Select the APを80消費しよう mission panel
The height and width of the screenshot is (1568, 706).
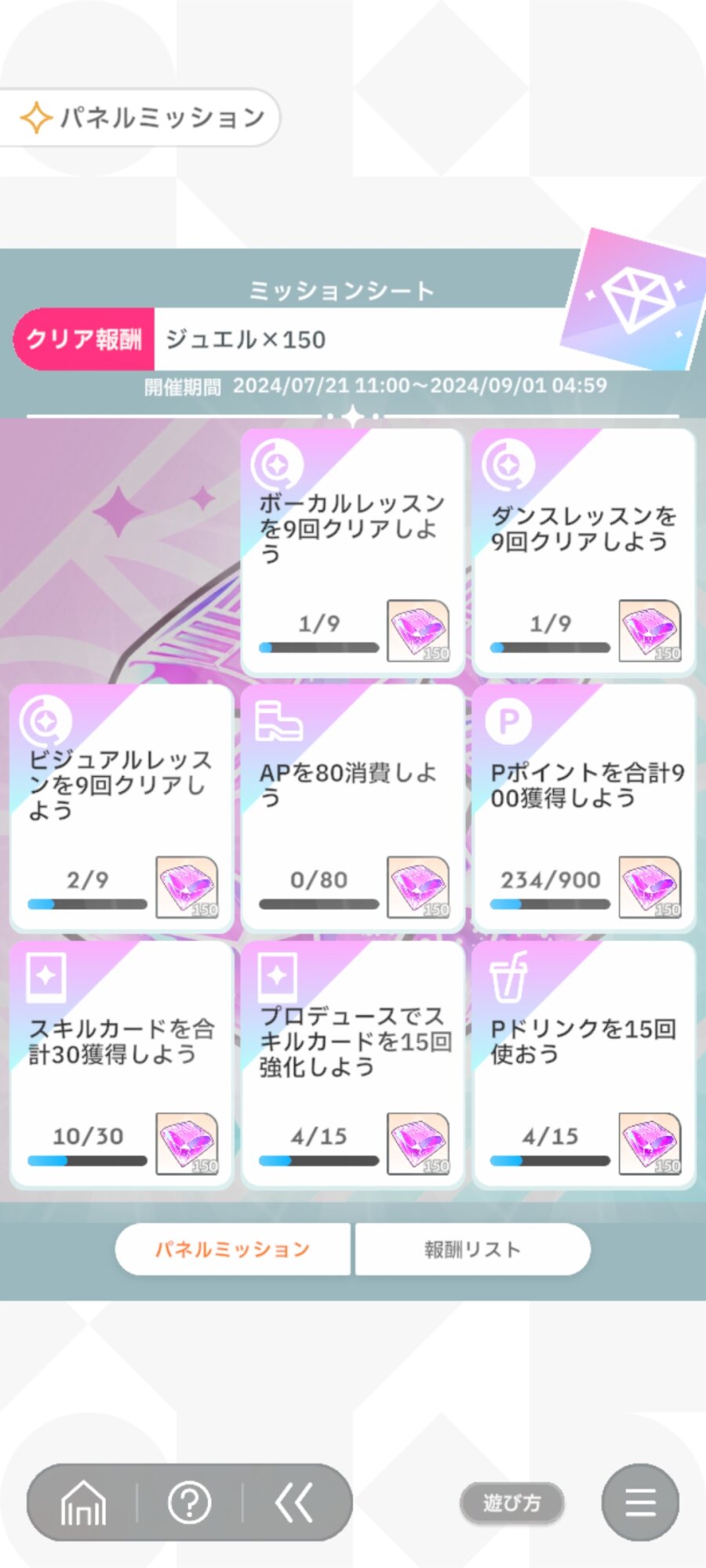point(353,808)
